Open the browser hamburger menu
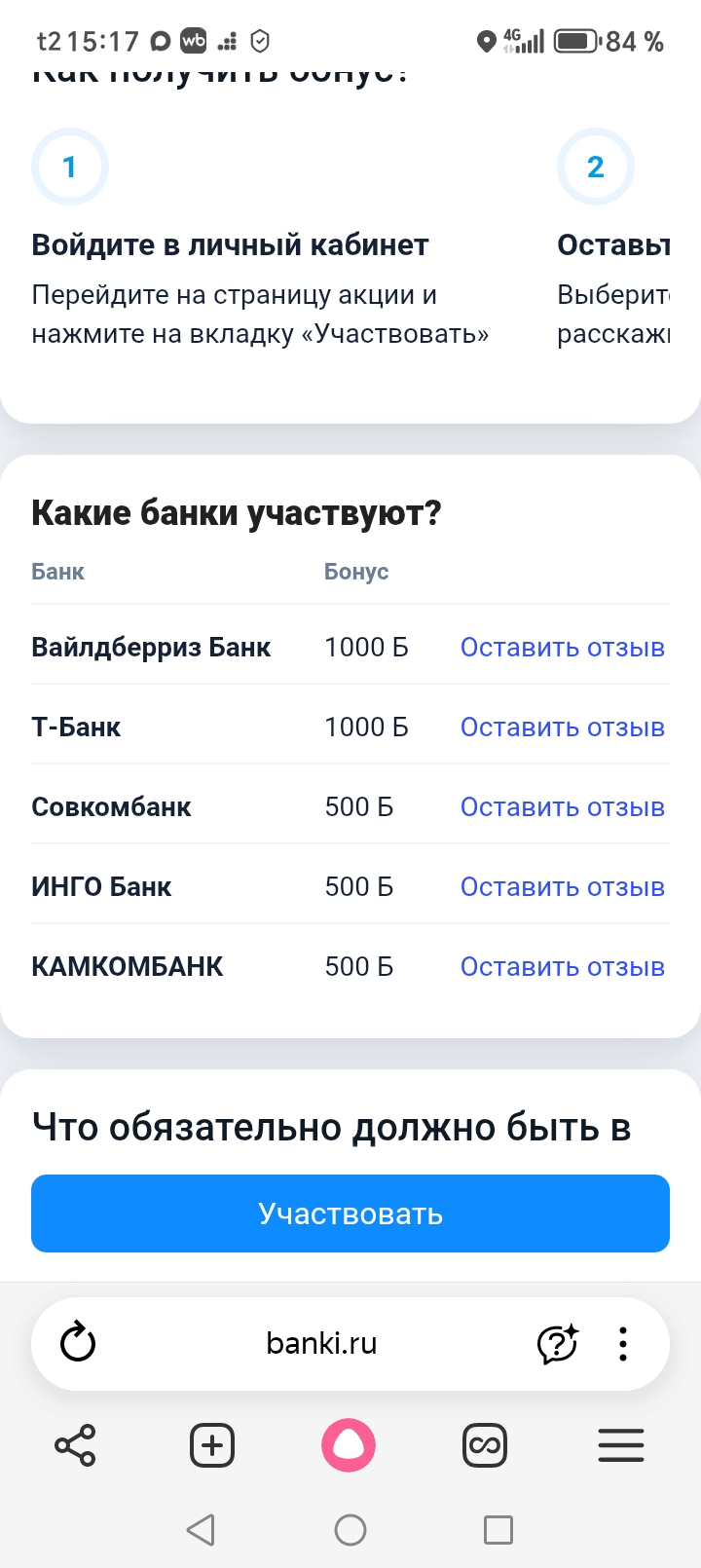This screenshot has height=1568, width=701. pos(621,1445)
